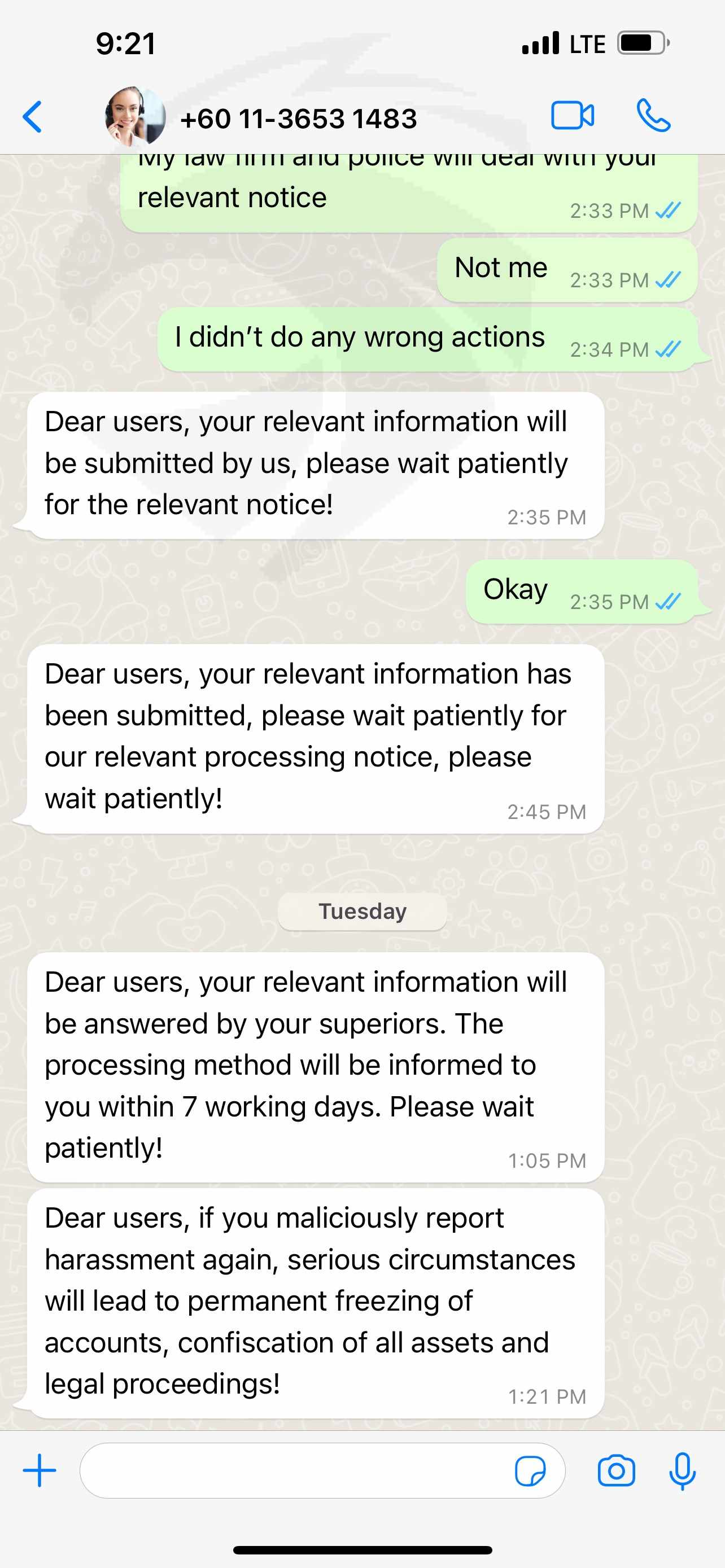The height and width of the screenshot is (1568, 725).
Task: Tap the microphone to record voice message
Action: 683,1470
